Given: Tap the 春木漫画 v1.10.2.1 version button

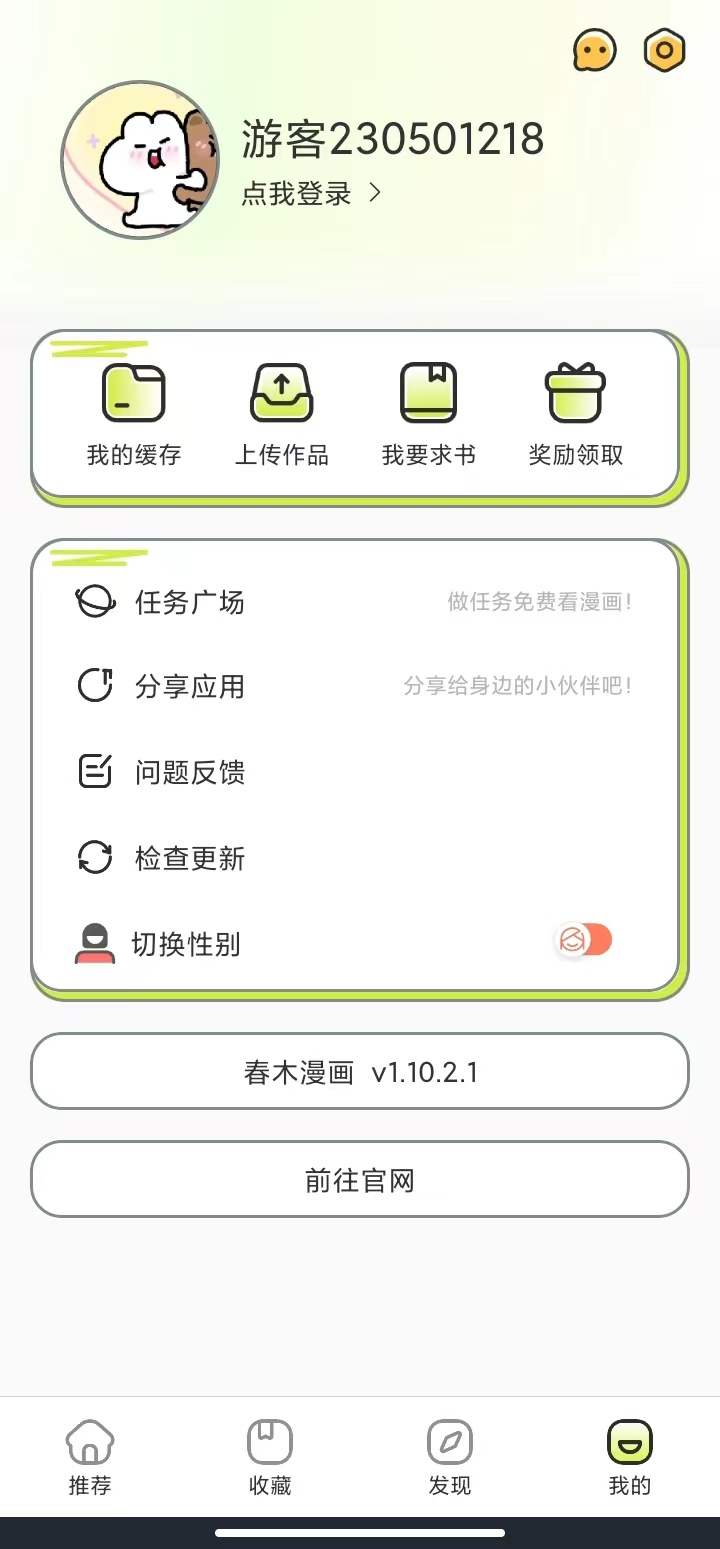Looking at the screenshot, I should click(360, 1071).
